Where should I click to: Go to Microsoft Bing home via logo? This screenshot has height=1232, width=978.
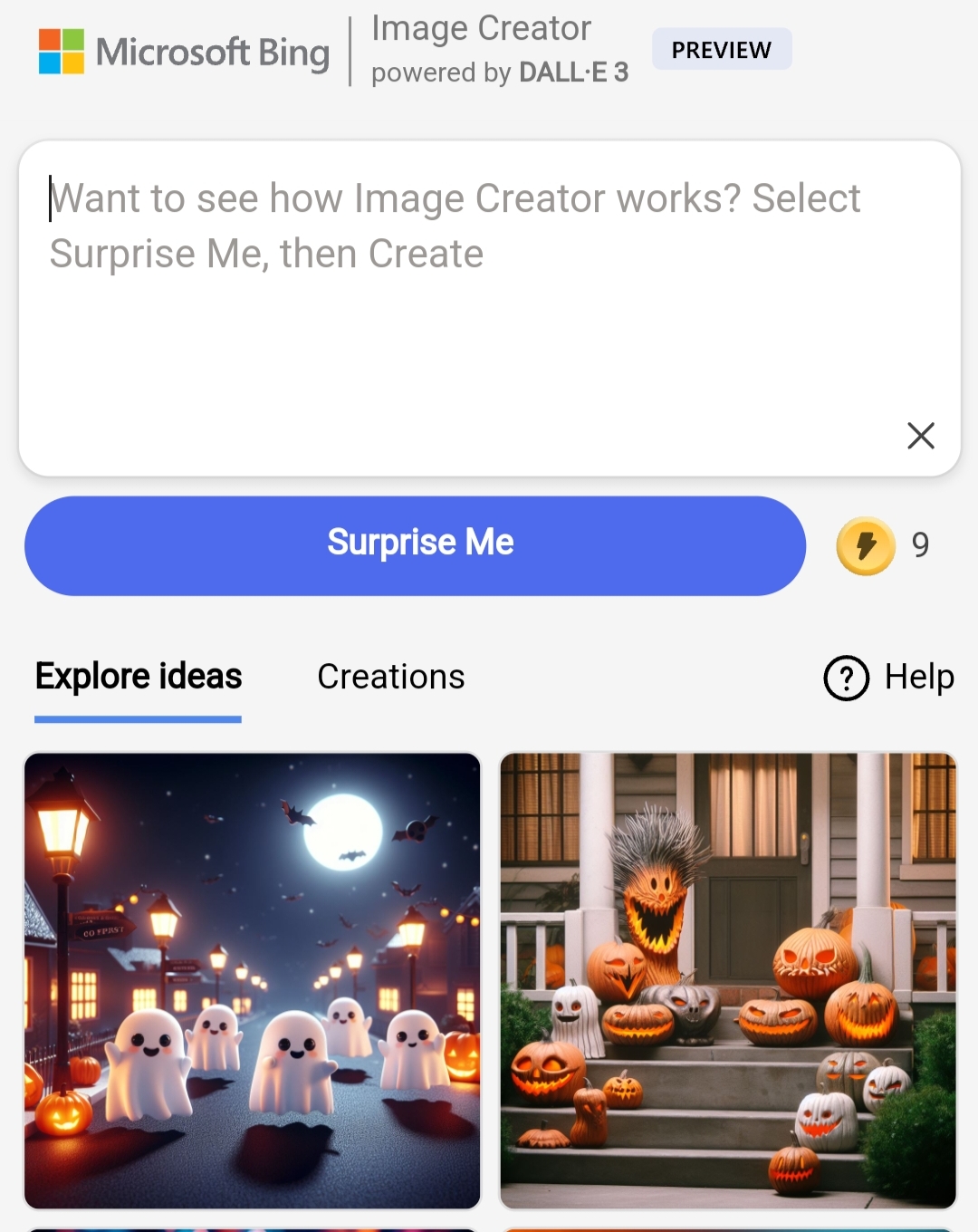(185, 52)
